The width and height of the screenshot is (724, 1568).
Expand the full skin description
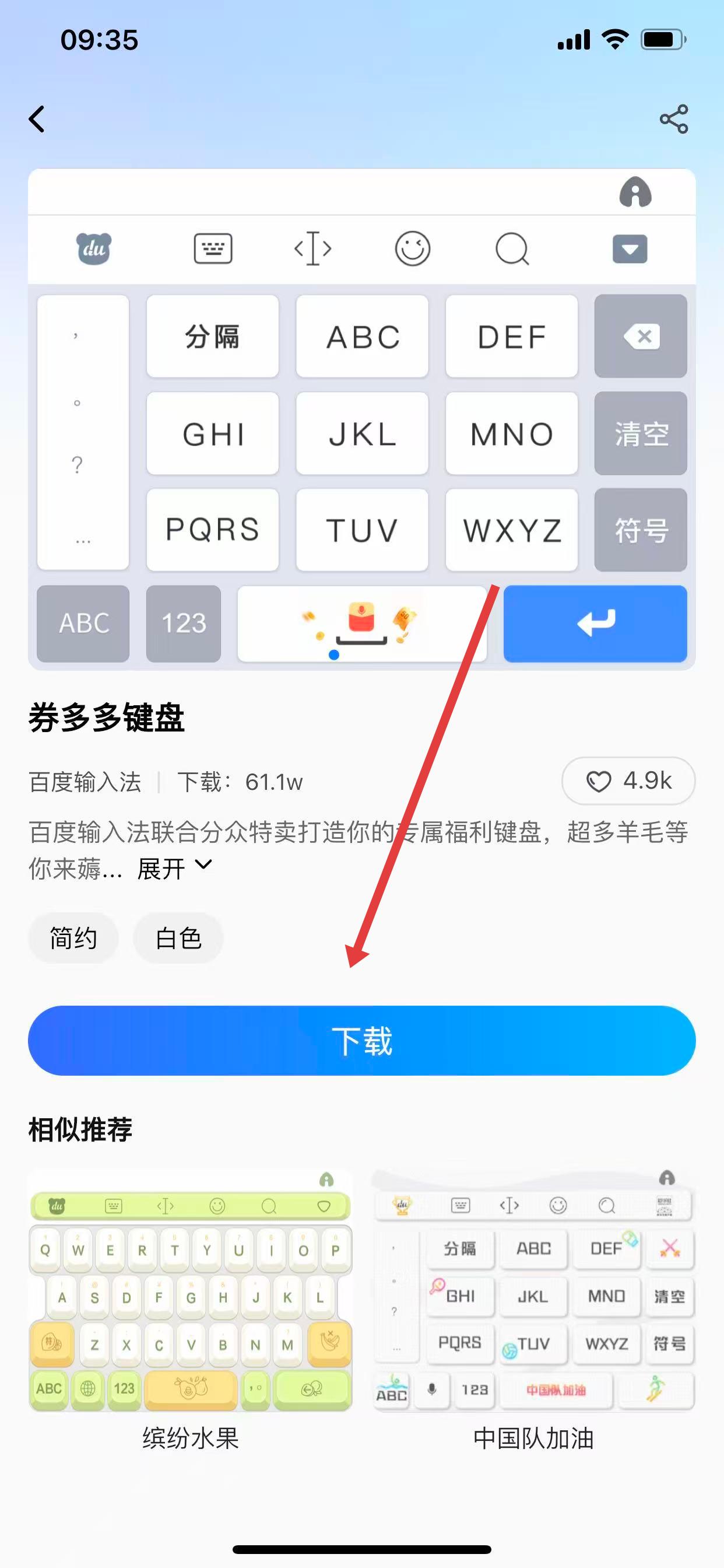click(175, 868)
